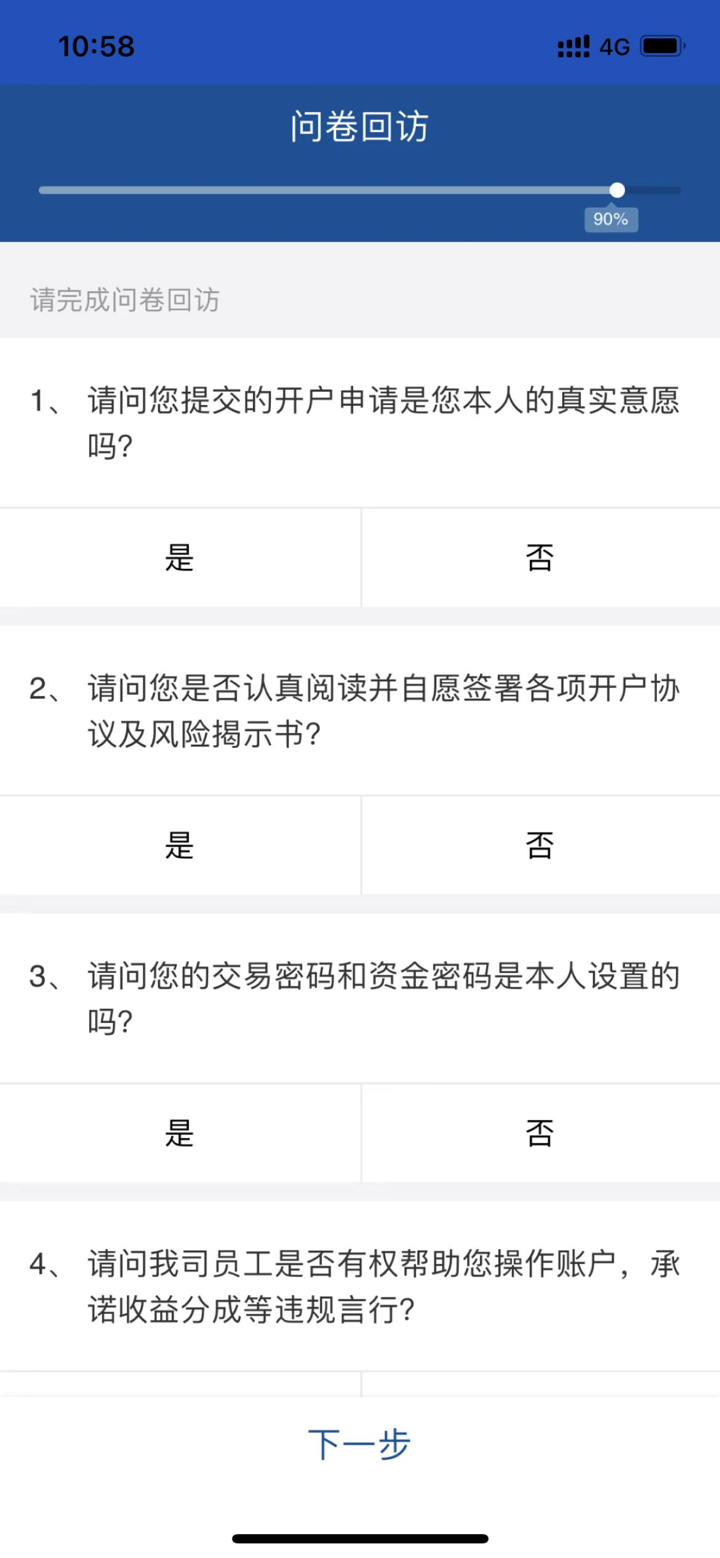Select 否 for question 2
Image resolution: width=720 pixels, height=1558 pixels.
coord(539,845)
